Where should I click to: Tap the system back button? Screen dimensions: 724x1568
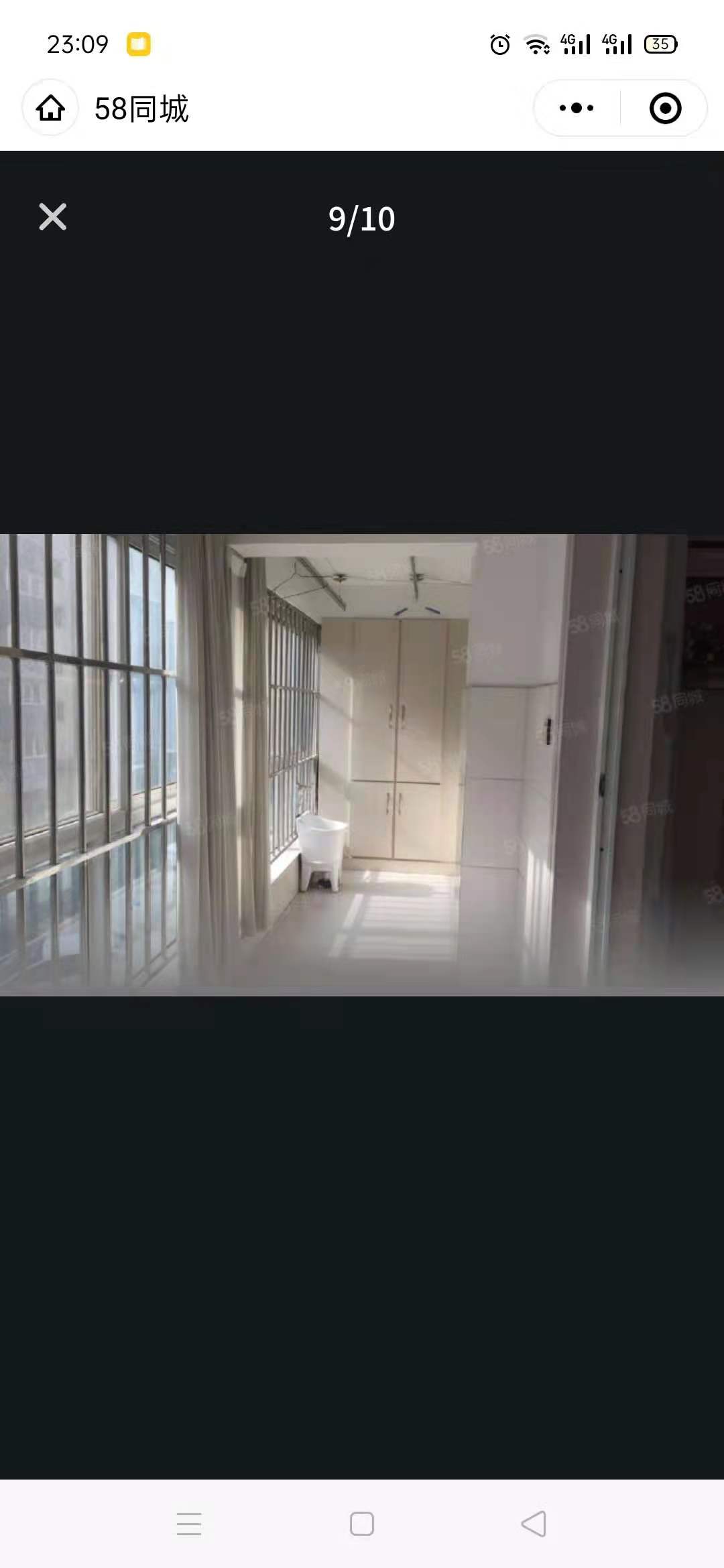[534, 1523]
